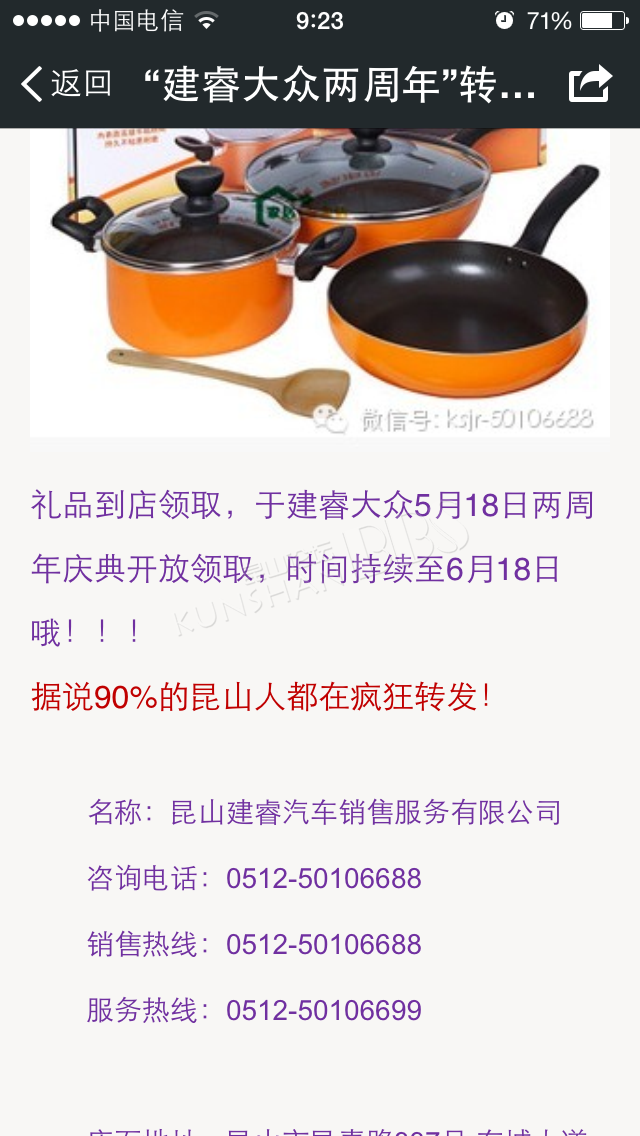Call the 咨询电话 number 0512-50106688
This screenshot has width=640, height=1136.
323,879
